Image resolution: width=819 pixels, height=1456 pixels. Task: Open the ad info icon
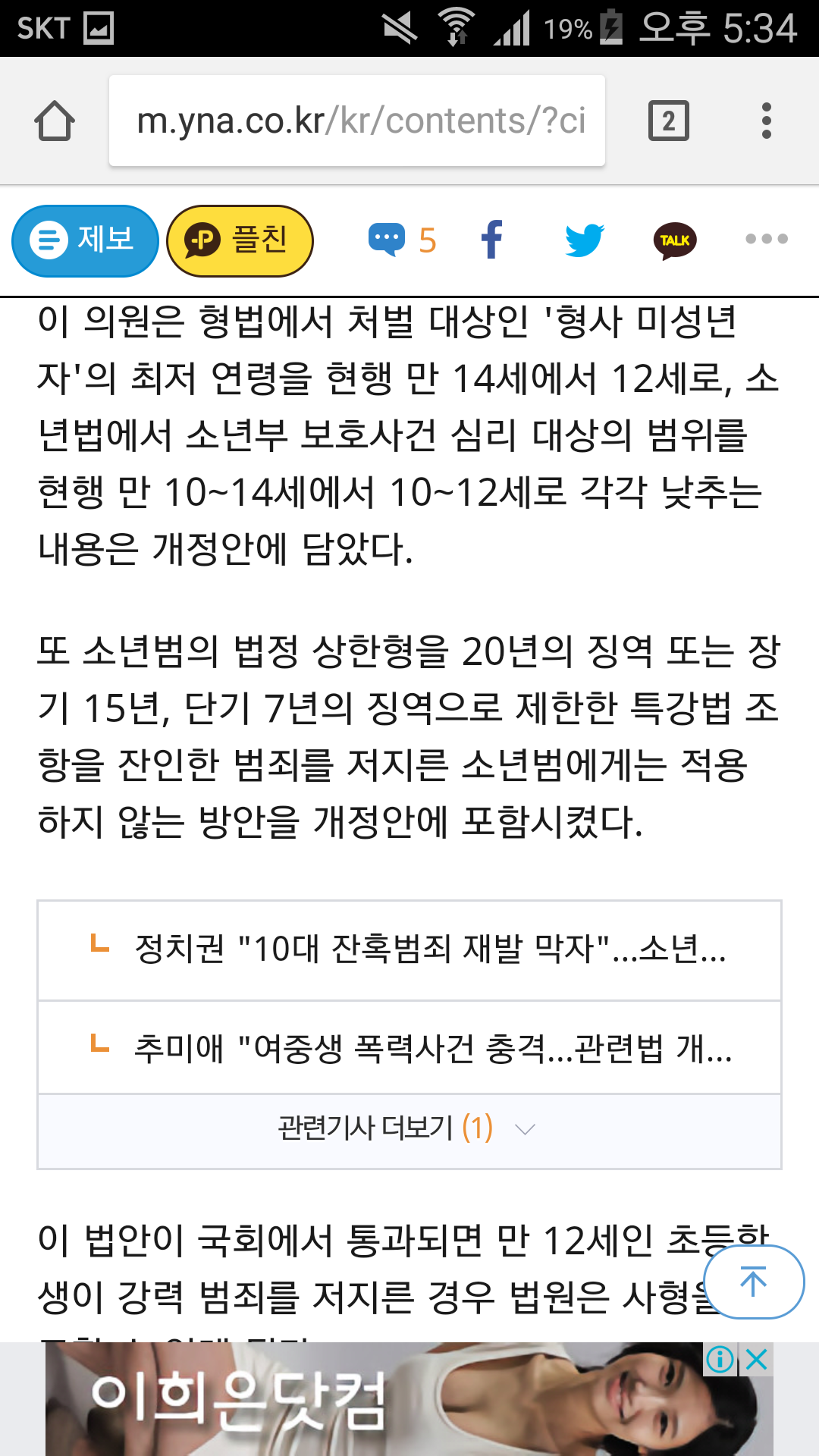tap(720, 1360)
